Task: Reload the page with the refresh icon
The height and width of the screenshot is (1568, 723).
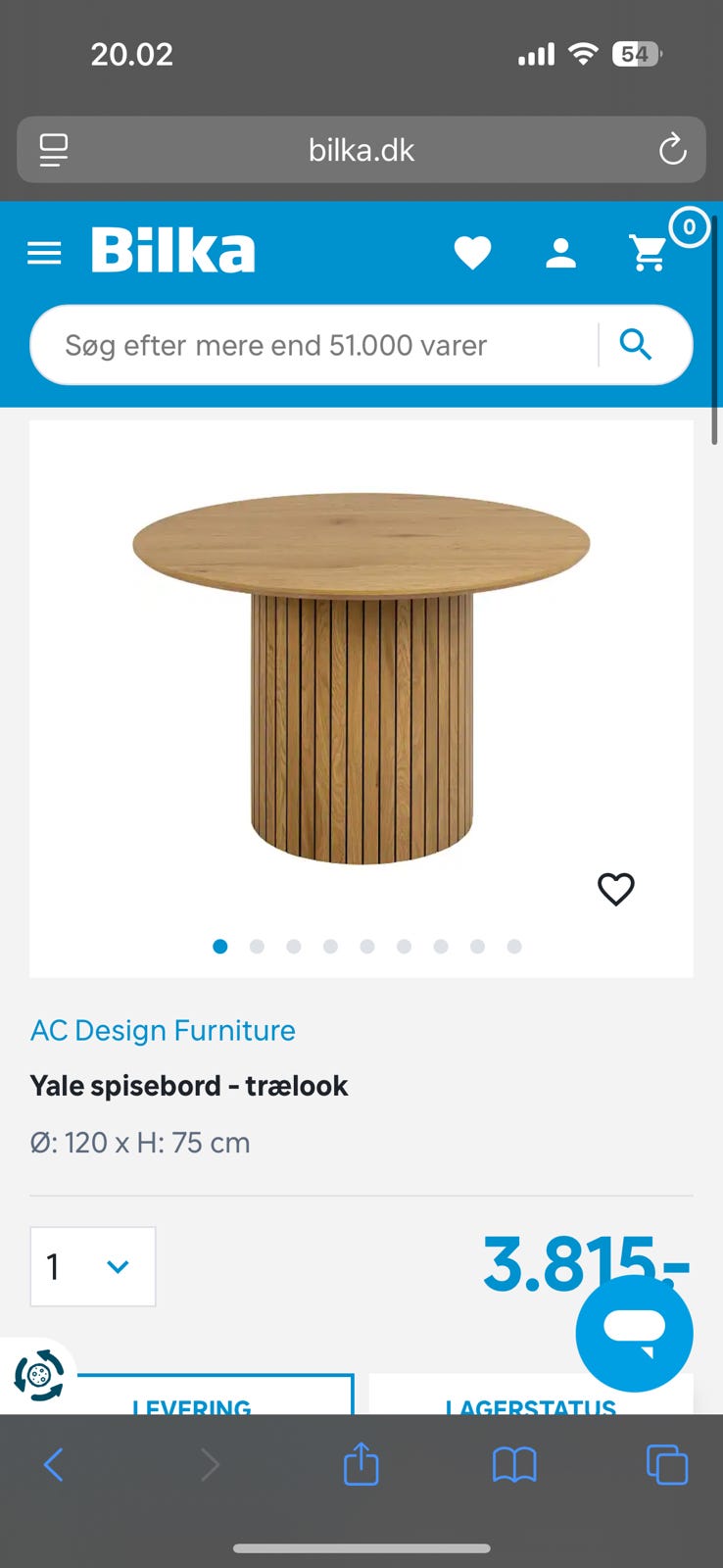Action: pos(672,149)
